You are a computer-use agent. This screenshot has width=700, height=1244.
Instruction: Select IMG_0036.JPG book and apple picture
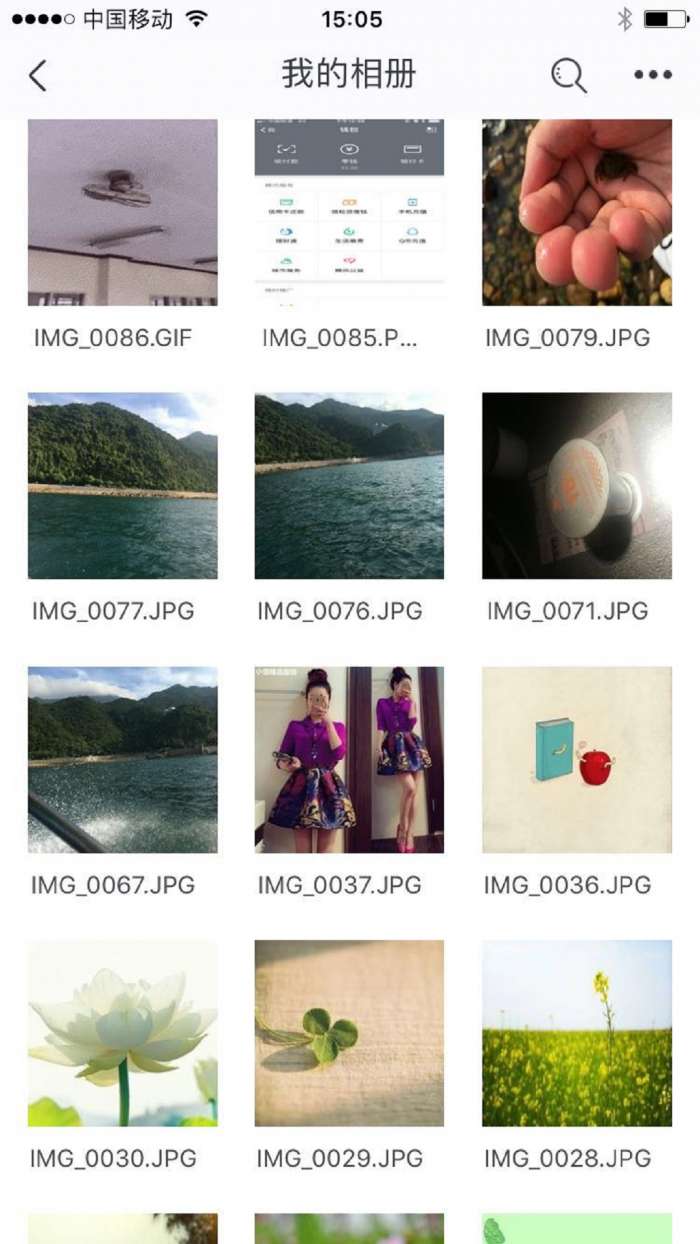(x=576, y=760)
